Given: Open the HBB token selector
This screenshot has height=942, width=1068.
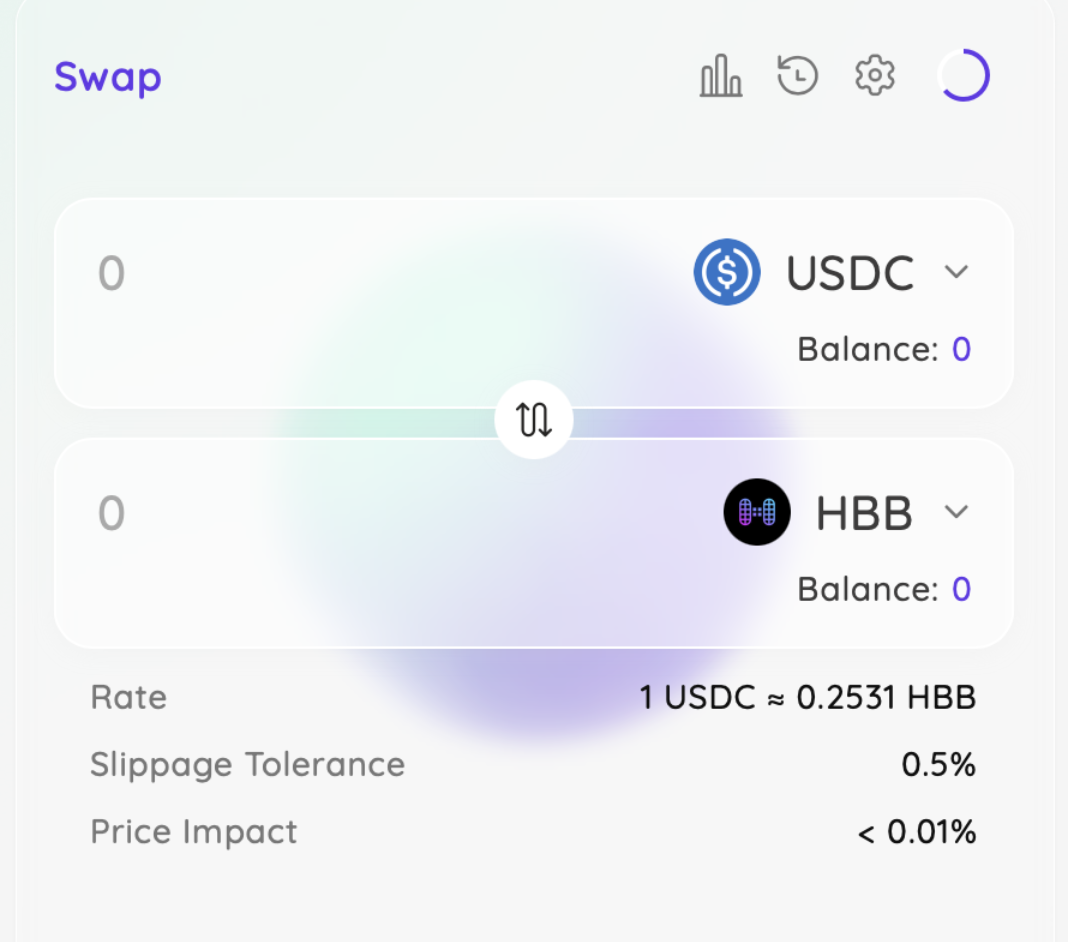Looking at the screenshot, I should pos(846,513).
